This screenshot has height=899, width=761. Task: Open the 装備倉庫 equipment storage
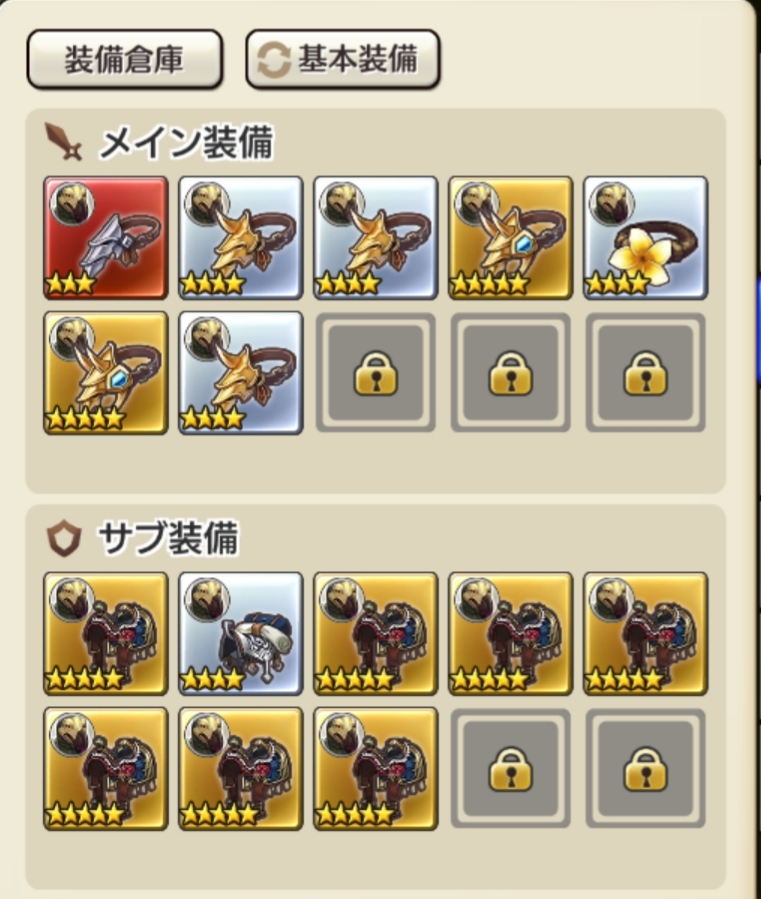[124, 60]
